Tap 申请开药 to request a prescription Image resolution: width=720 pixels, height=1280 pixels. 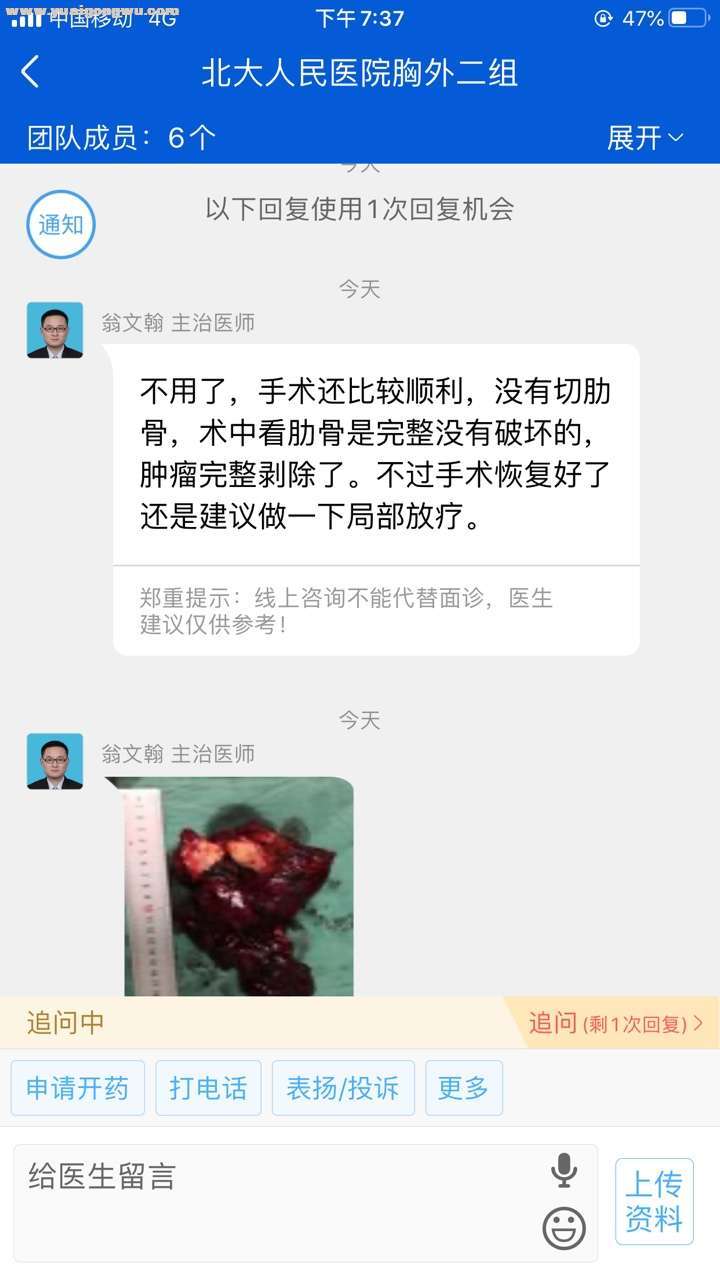coord(78,1088)
